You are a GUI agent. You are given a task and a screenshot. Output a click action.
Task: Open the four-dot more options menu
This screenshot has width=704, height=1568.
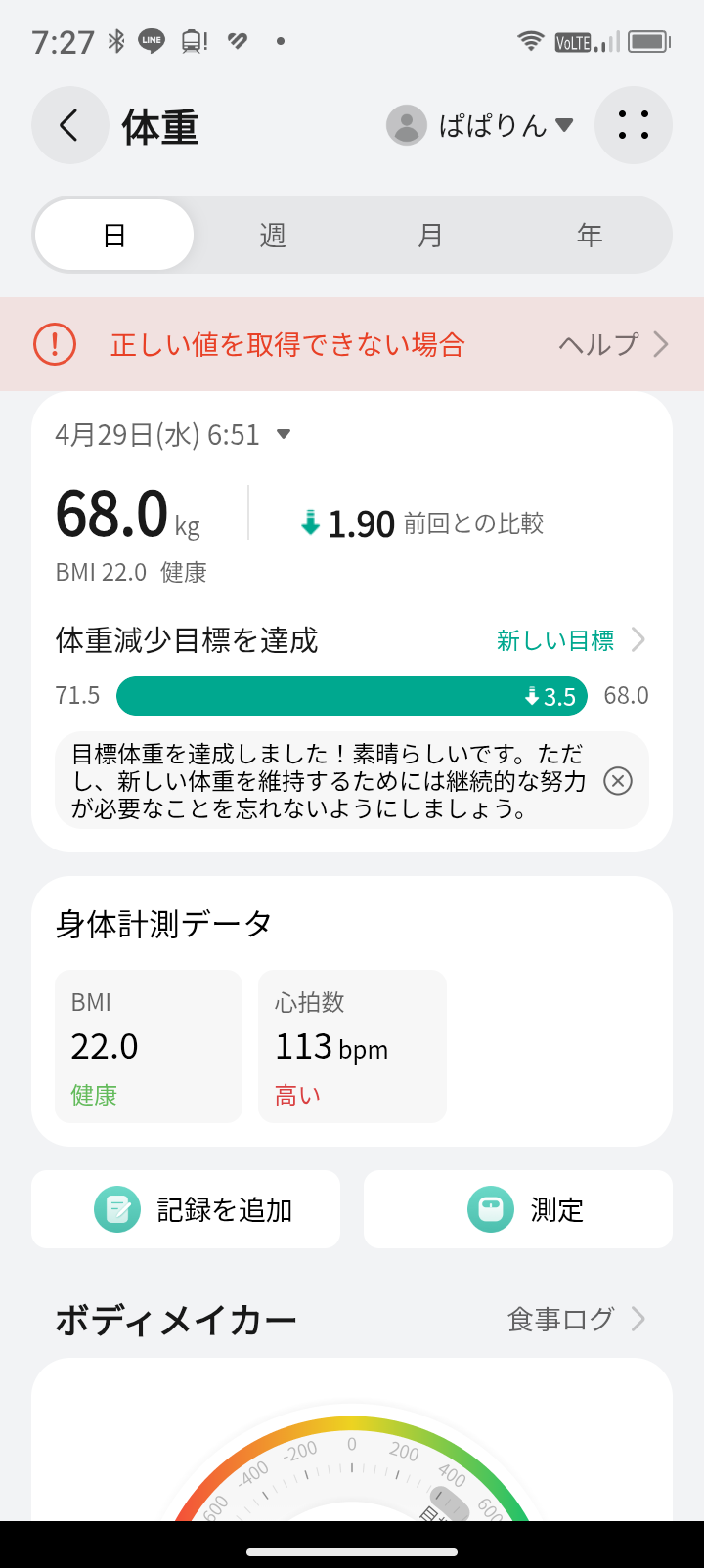(x=633, y=125)
